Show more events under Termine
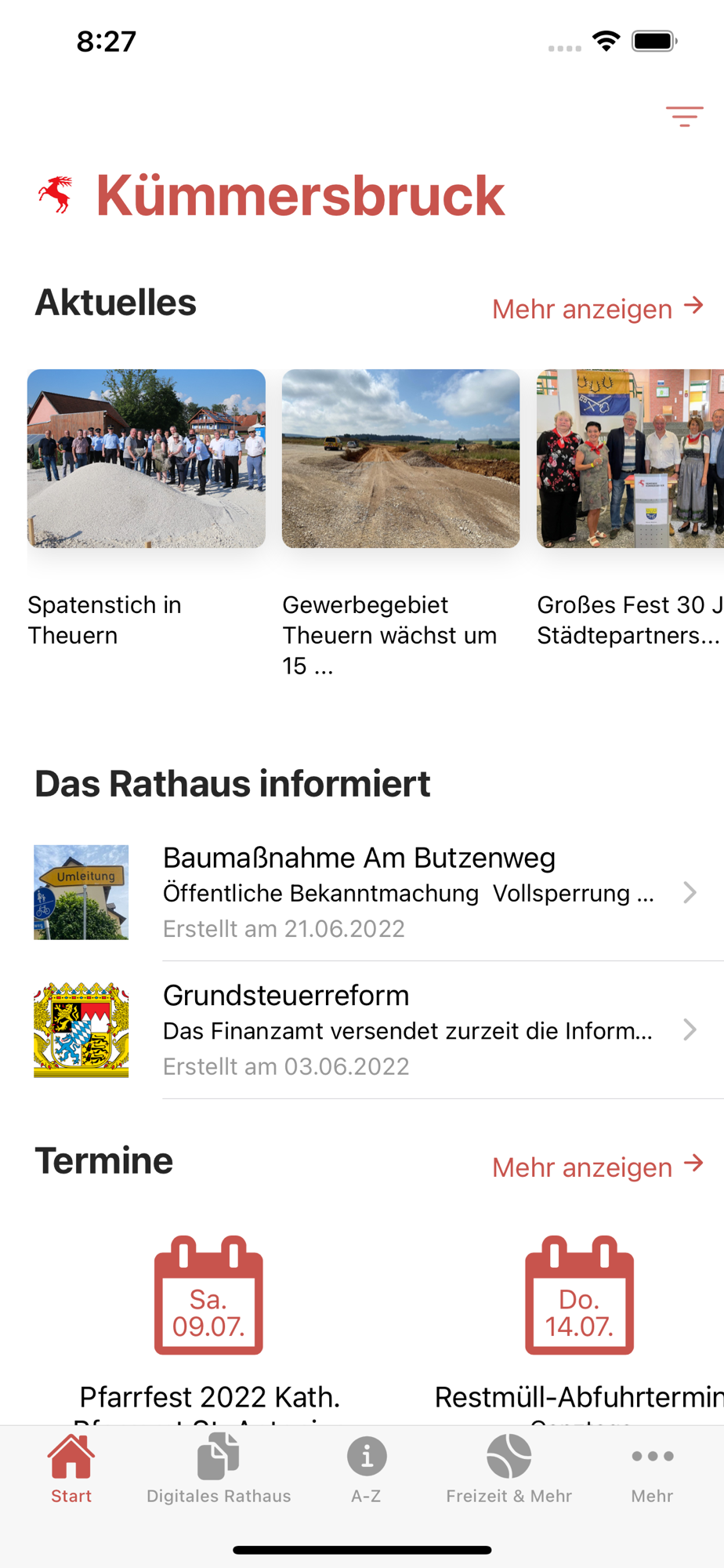 click(x=597, y=1167)
